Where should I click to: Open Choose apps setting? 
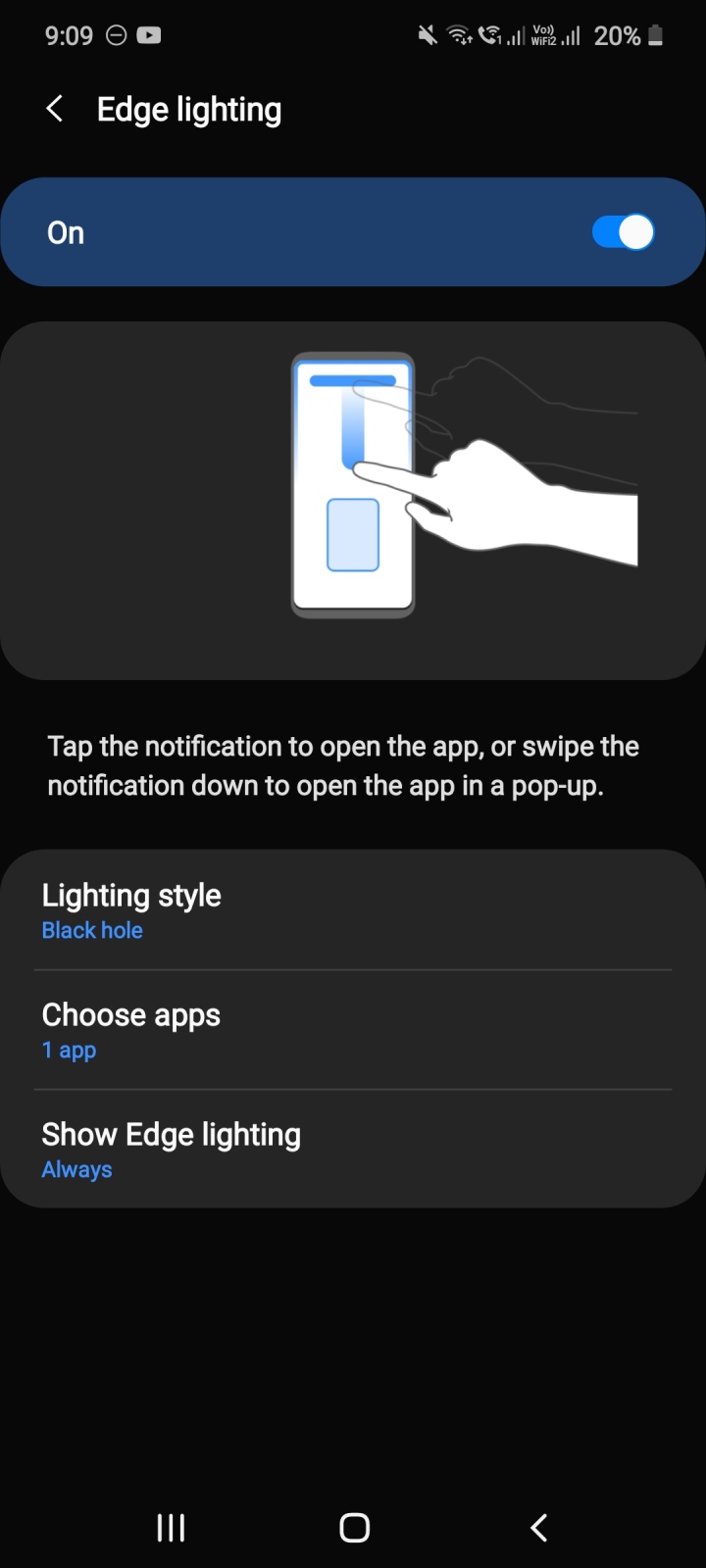click(x=353, y=1030)
